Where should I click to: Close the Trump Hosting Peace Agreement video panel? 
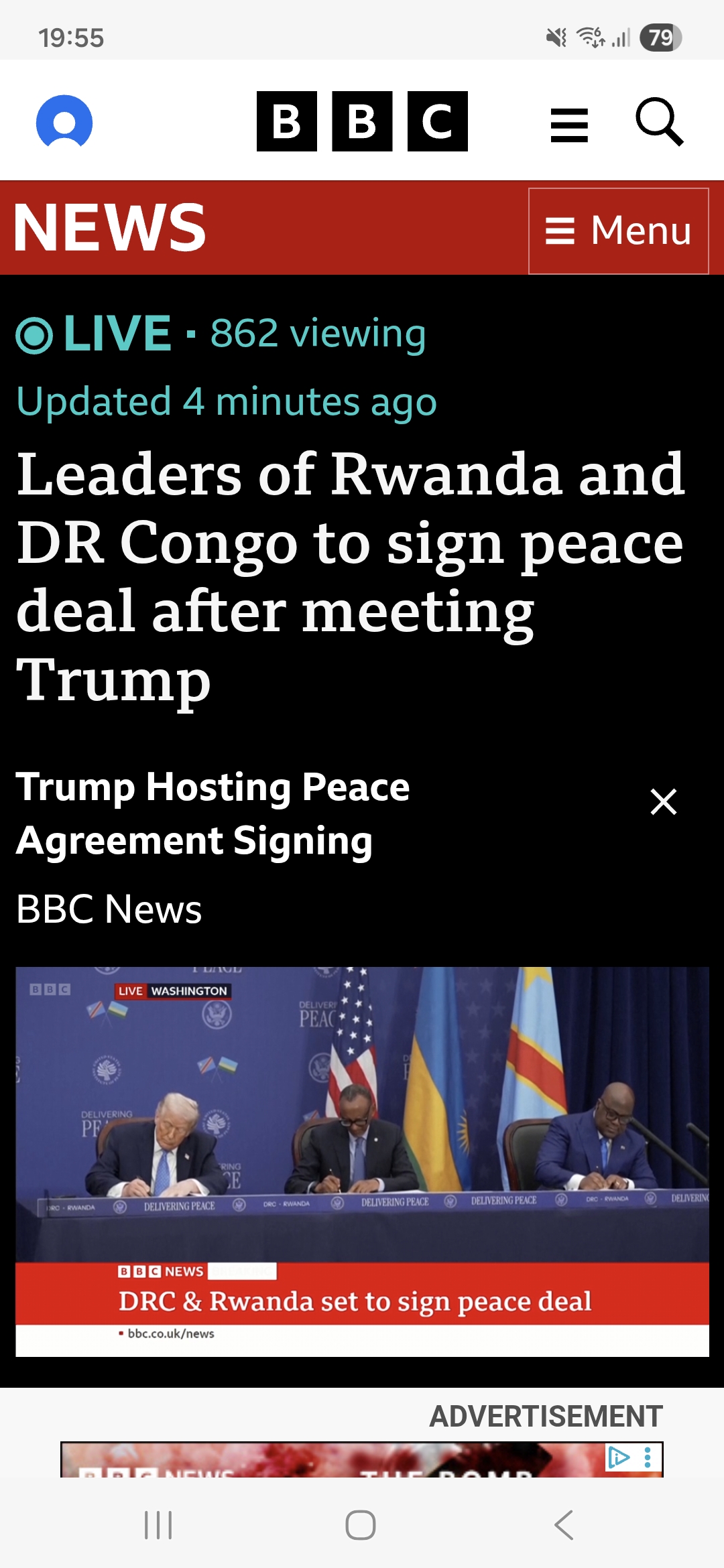coord(663,801)
